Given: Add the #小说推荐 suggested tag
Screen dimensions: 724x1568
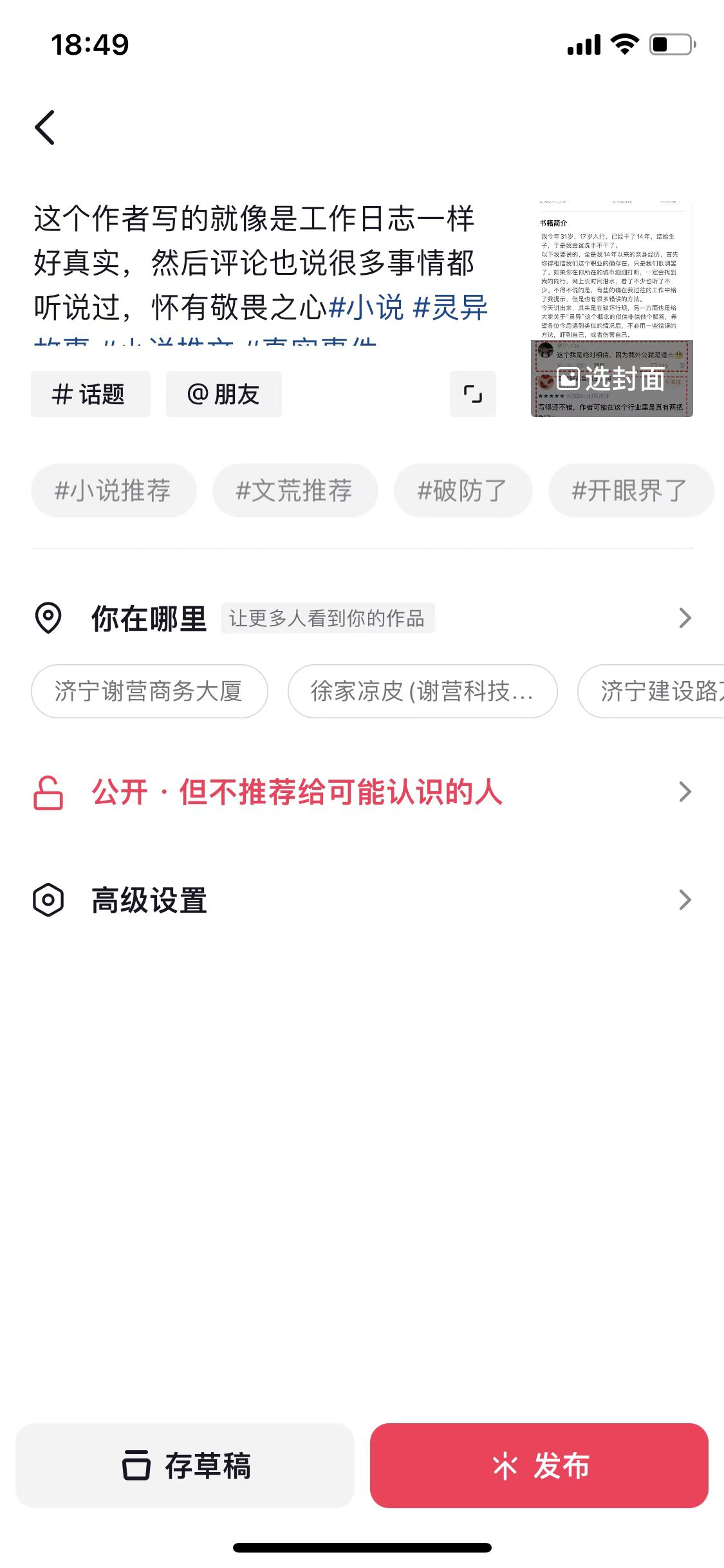Looking at the screenshot, I should 113,490.
